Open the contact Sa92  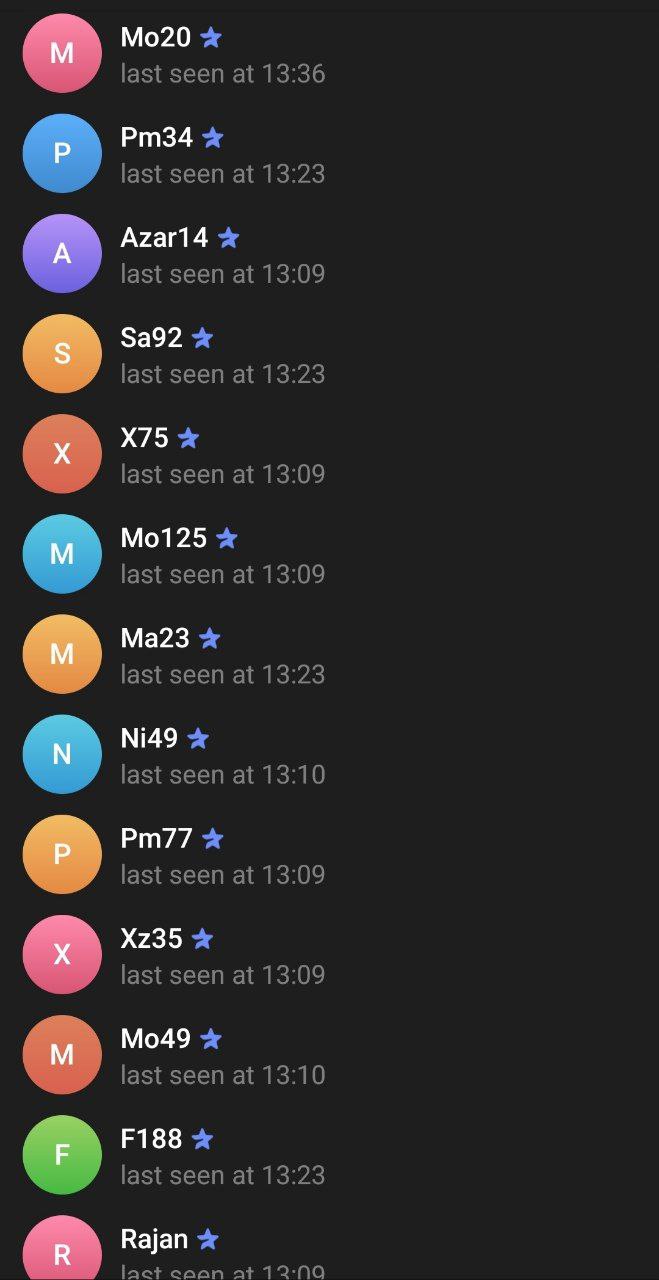(329, 354)
